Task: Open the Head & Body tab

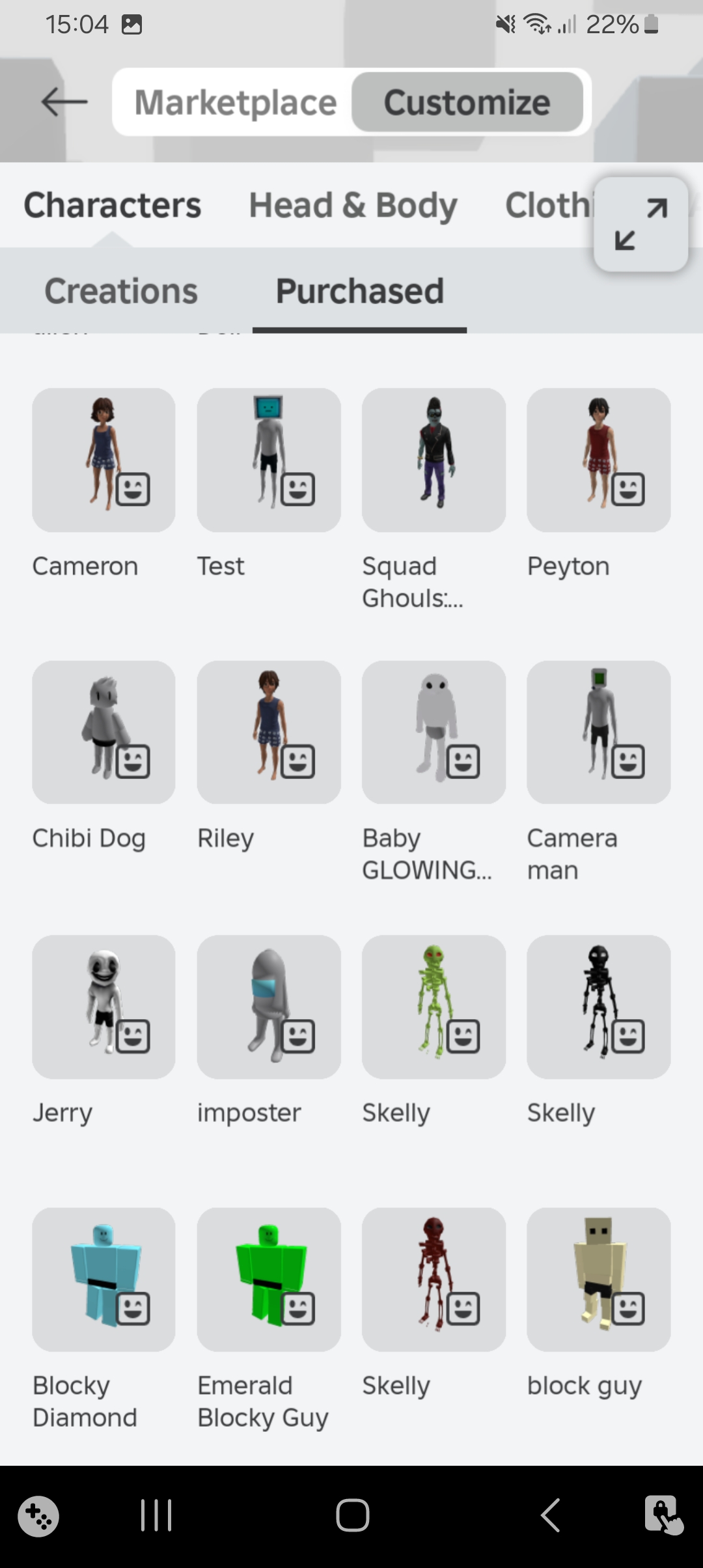Action: point(353,206)
